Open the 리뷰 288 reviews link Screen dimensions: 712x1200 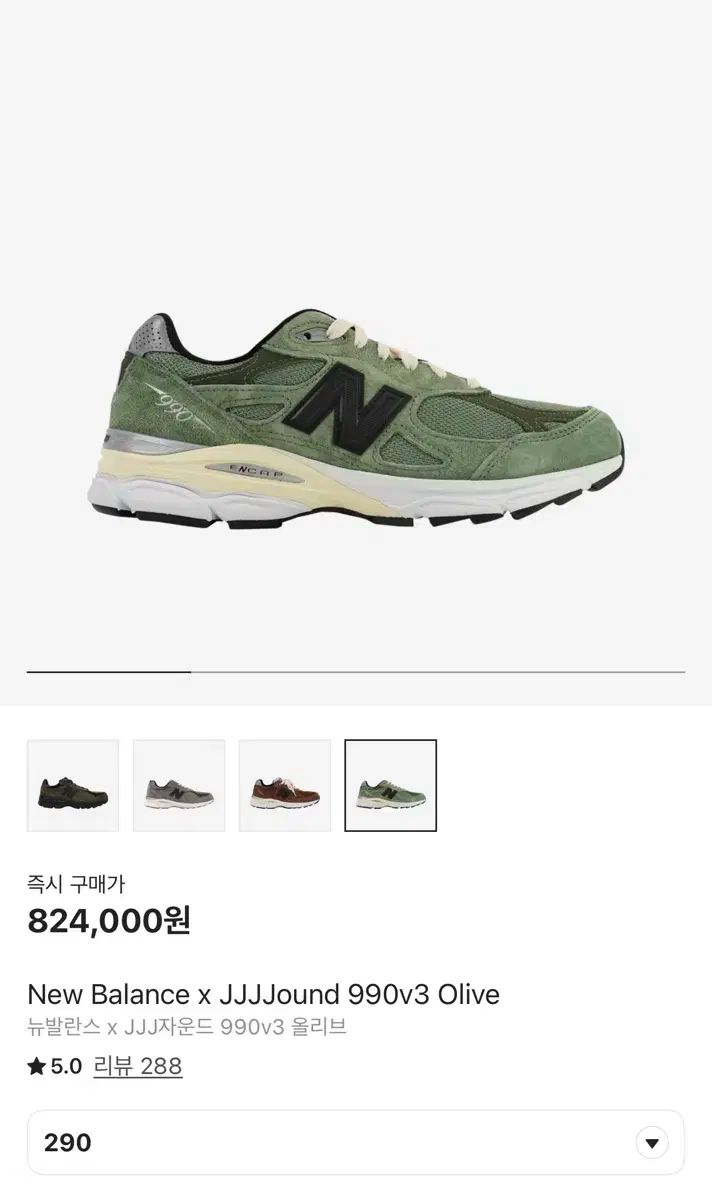point(138,1066)
